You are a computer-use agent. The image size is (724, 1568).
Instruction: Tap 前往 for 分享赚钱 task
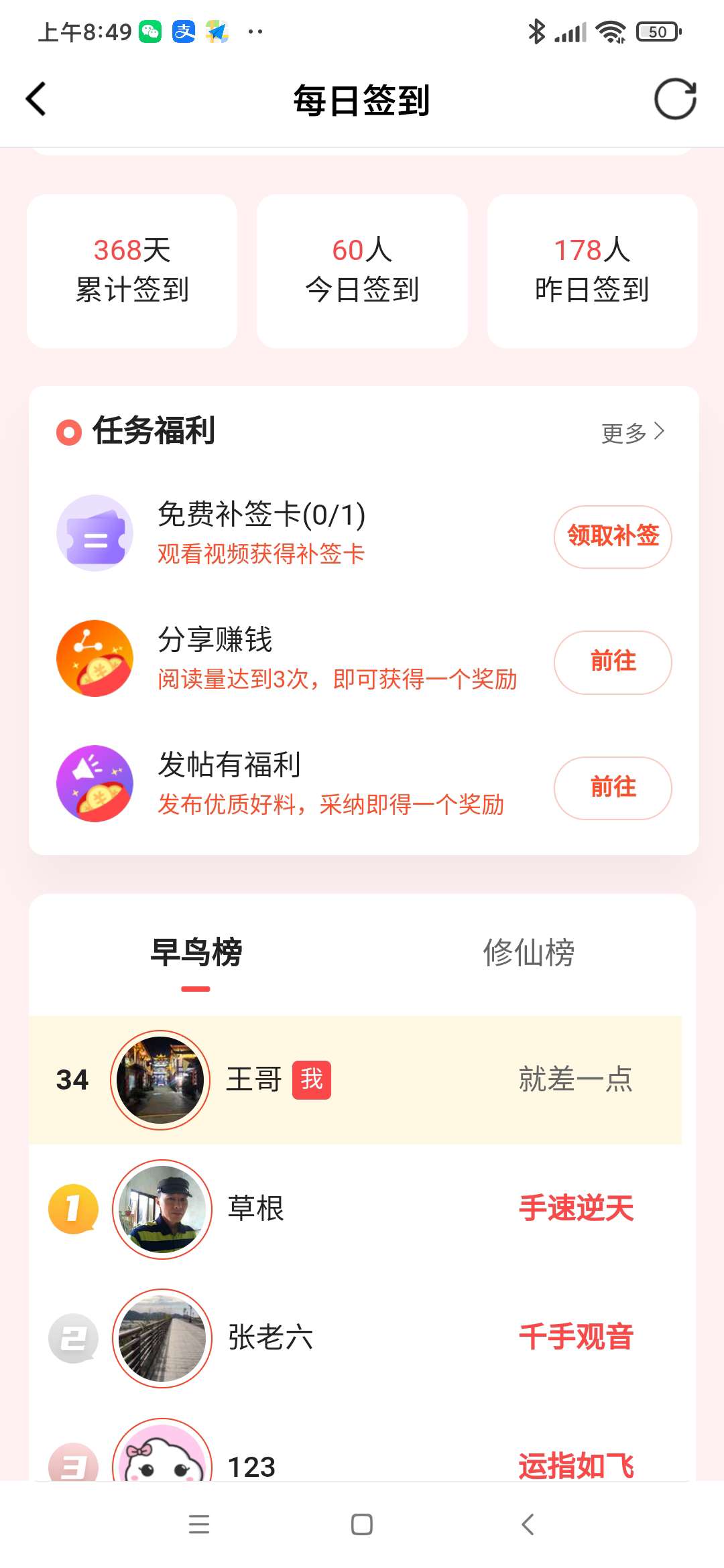[612, 662]
